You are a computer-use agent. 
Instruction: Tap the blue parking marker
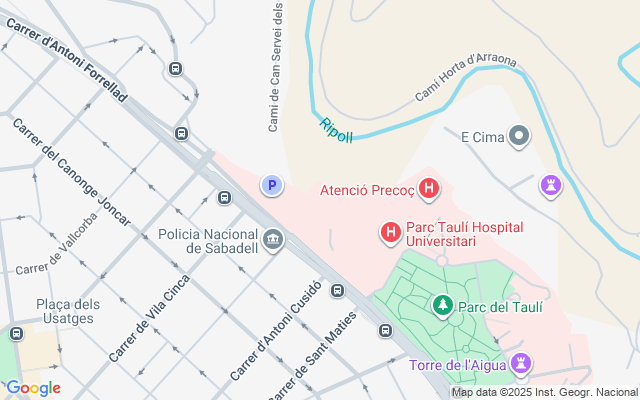272,185
